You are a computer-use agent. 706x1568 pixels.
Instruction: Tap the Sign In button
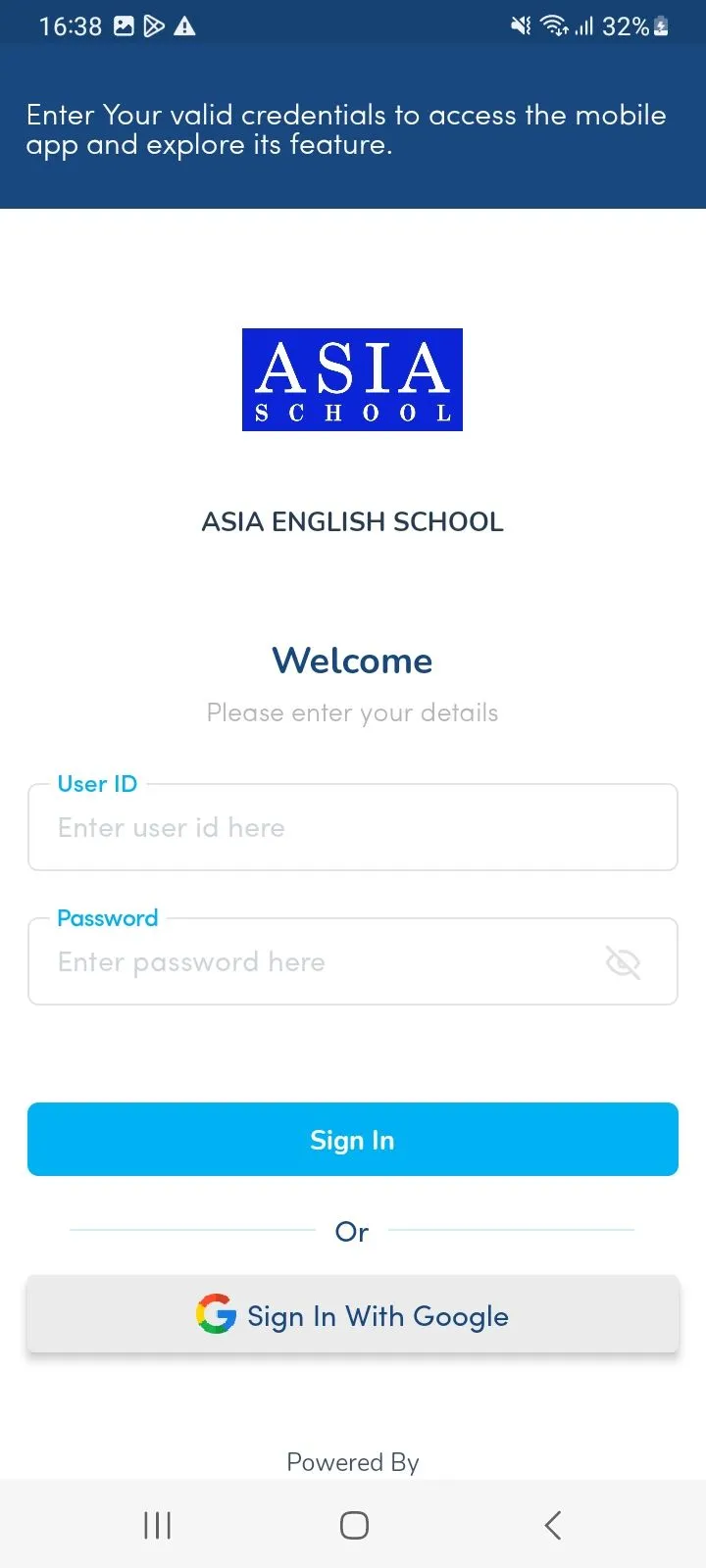click(x=352, y=1140)
